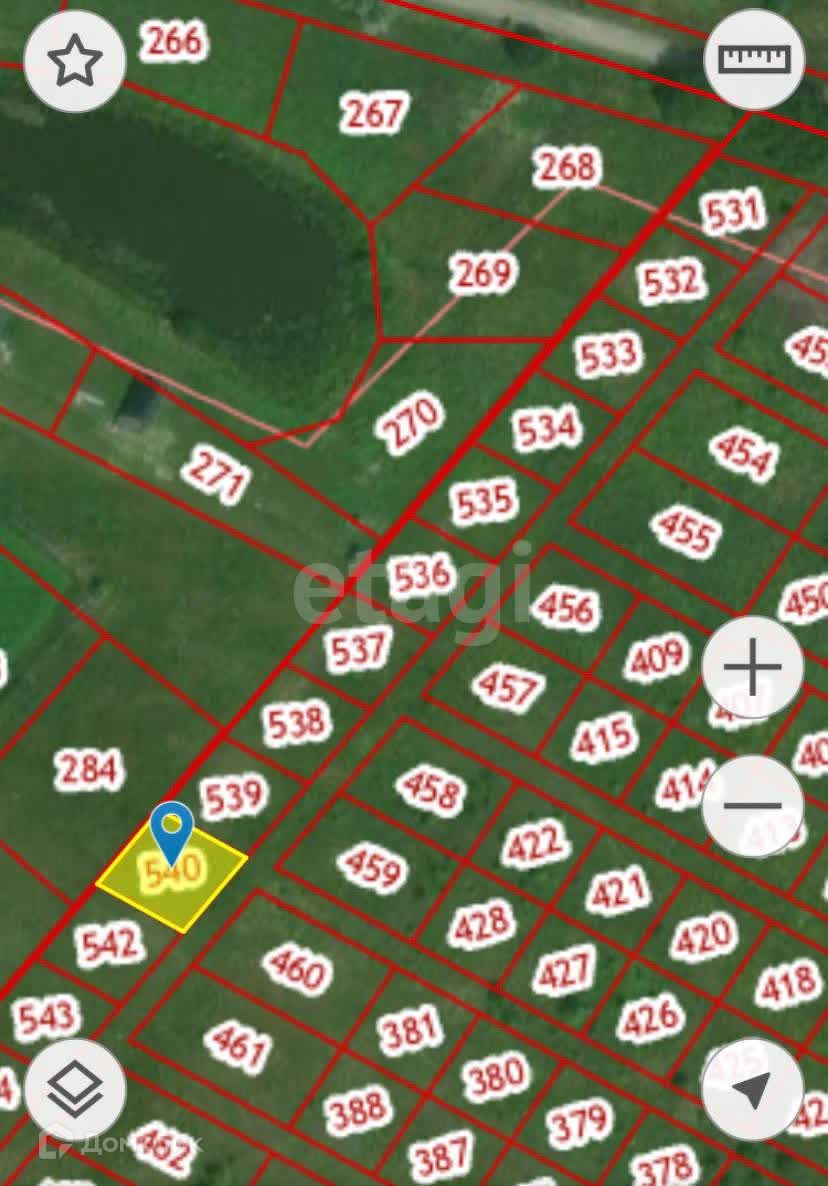Screen dimensions: 828x1186
Task: Zoom in with the plus button
Action: tap(753, 667)
